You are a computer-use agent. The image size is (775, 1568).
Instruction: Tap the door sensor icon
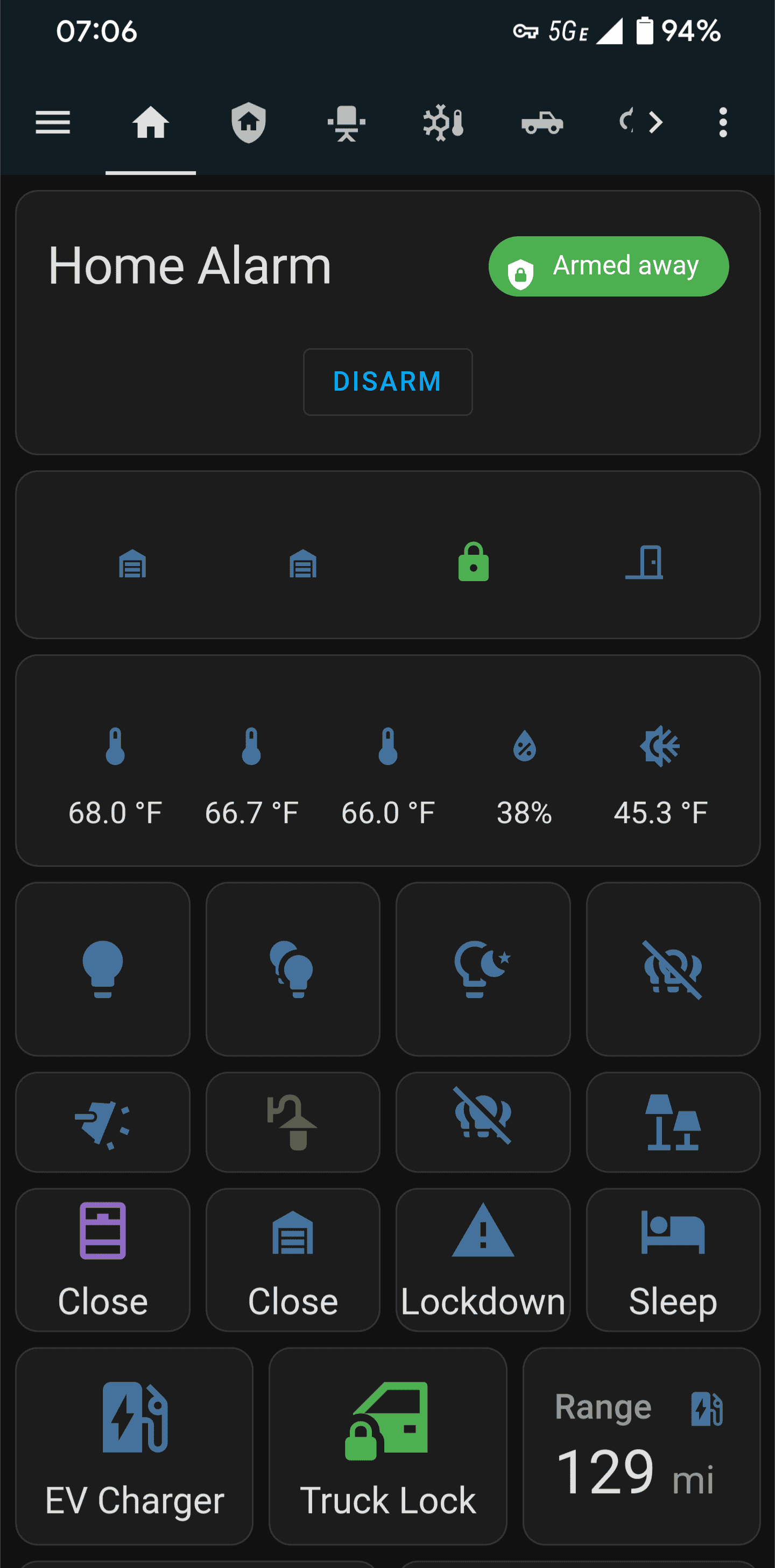[x=644, y=562]
